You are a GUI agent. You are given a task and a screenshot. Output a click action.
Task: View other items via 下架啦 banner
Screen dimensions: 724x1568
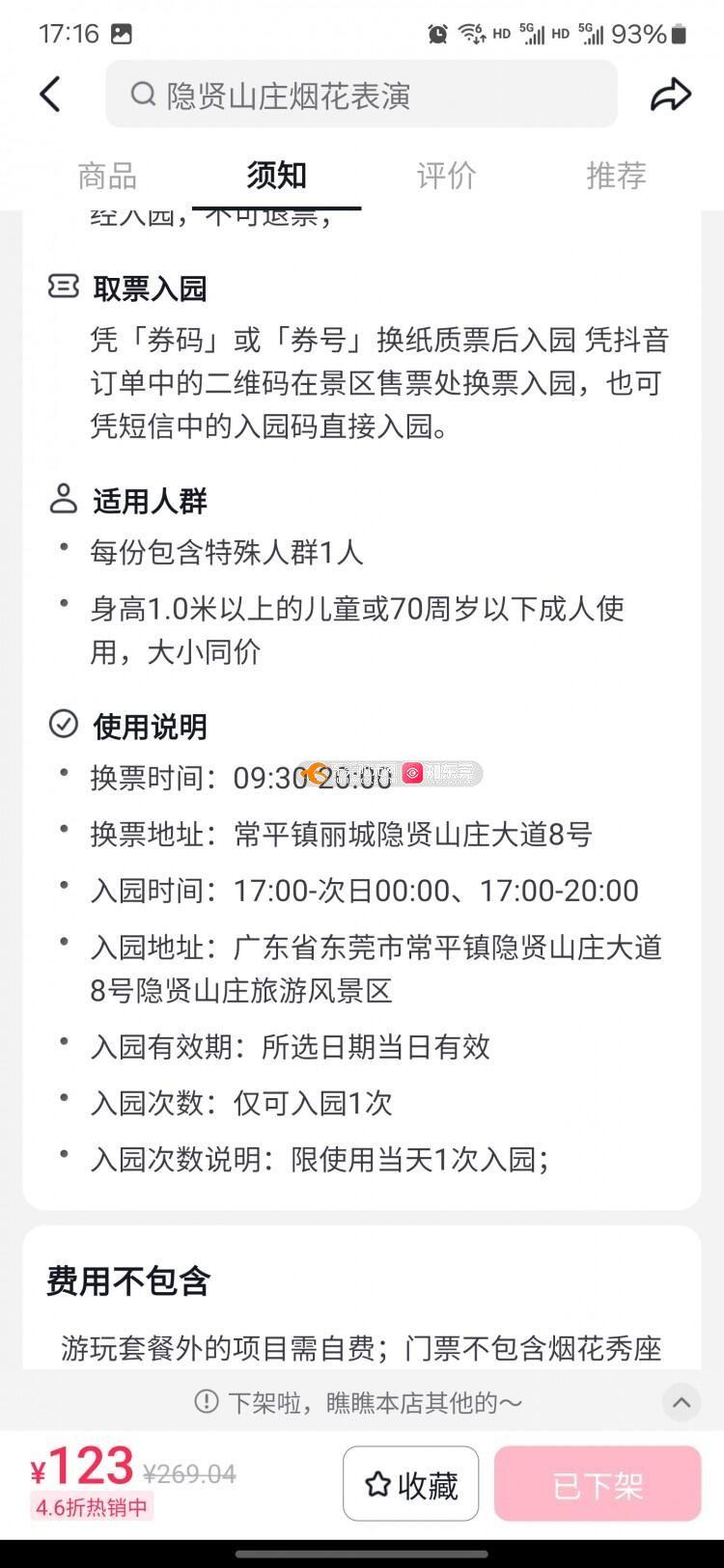point(359,1402)
